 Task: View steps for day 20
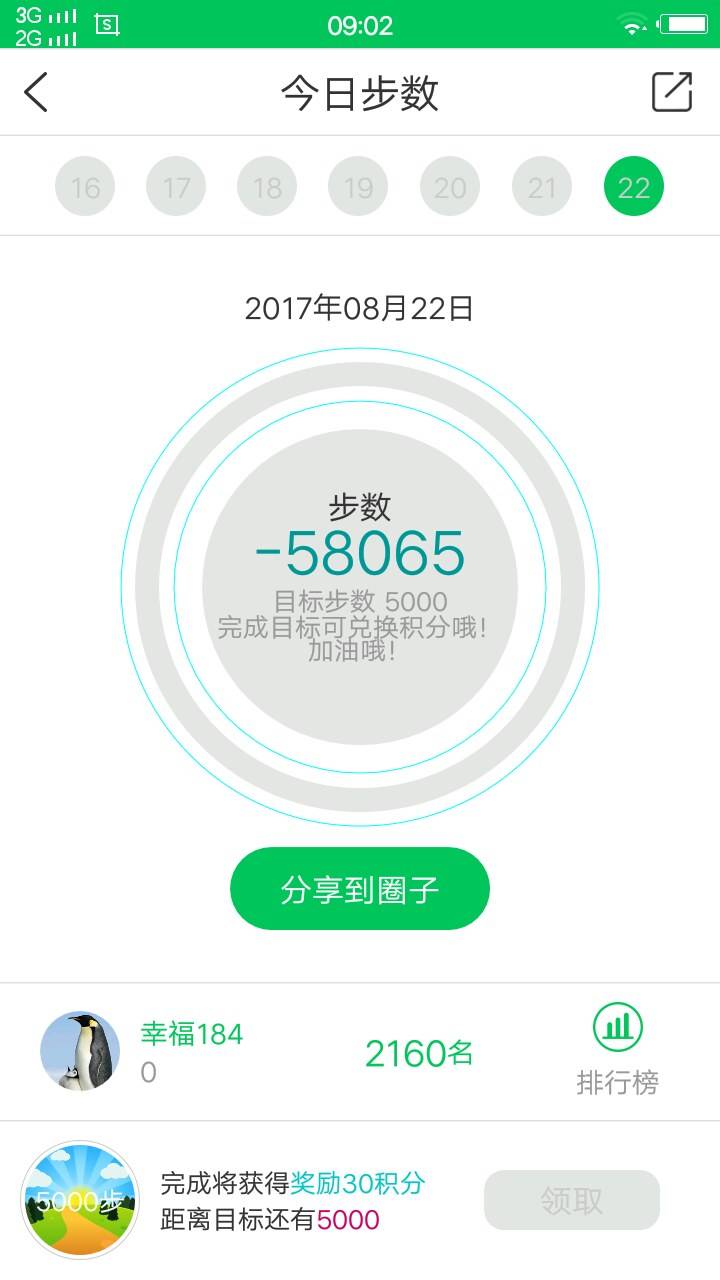(450, 187)
